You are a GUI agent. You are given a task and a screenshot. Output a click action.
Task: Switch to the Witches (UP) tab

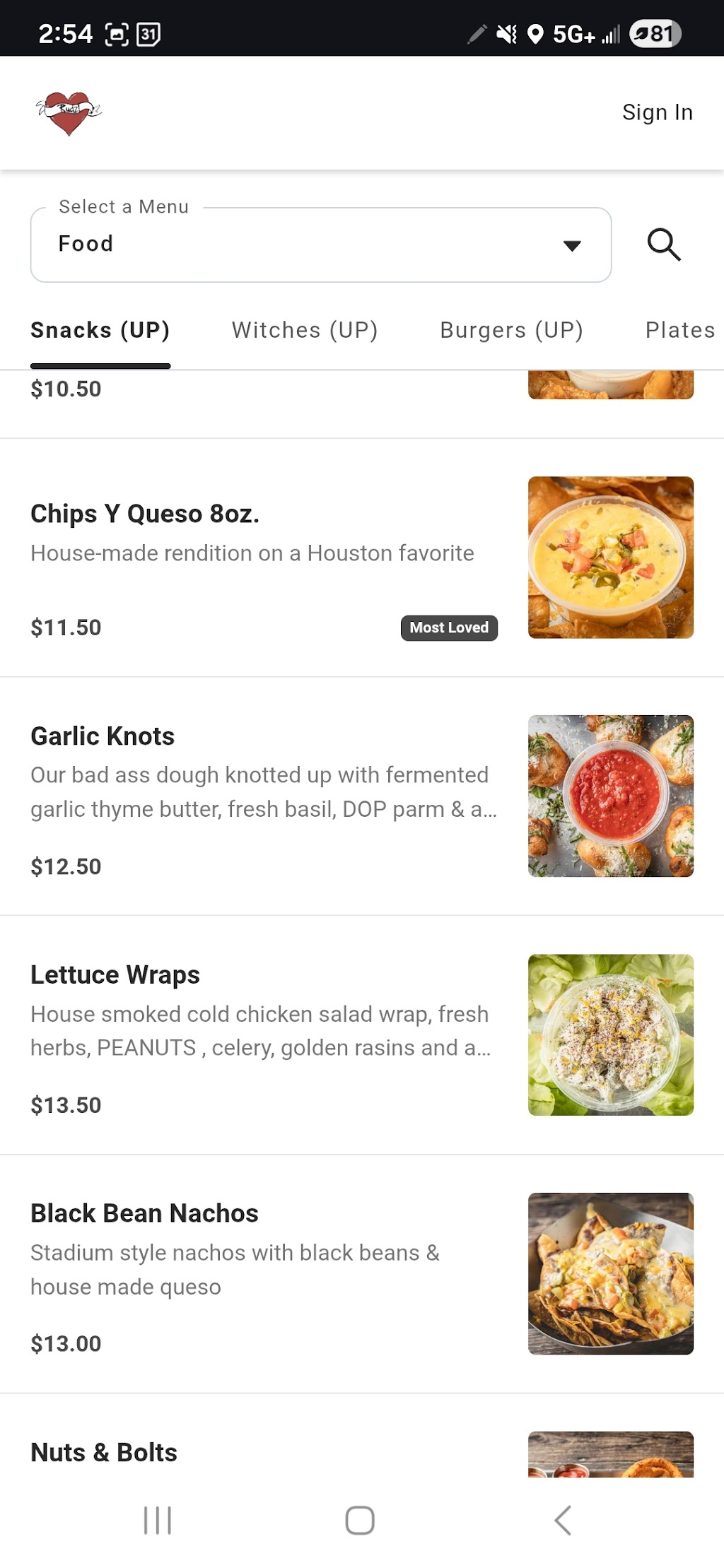[305, 330]
